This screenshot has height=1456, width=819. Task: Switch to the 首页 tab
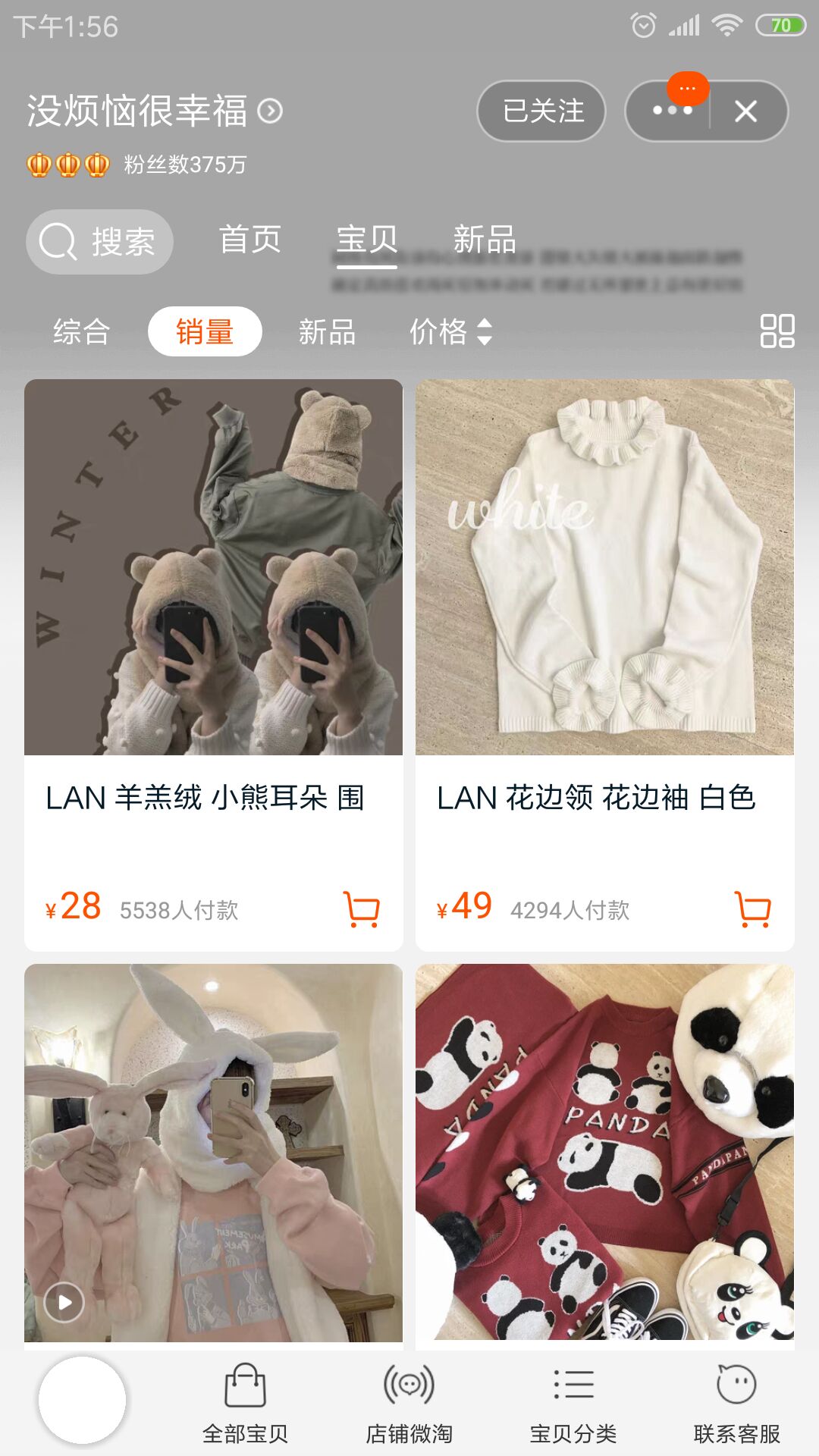tap(250, 240)
